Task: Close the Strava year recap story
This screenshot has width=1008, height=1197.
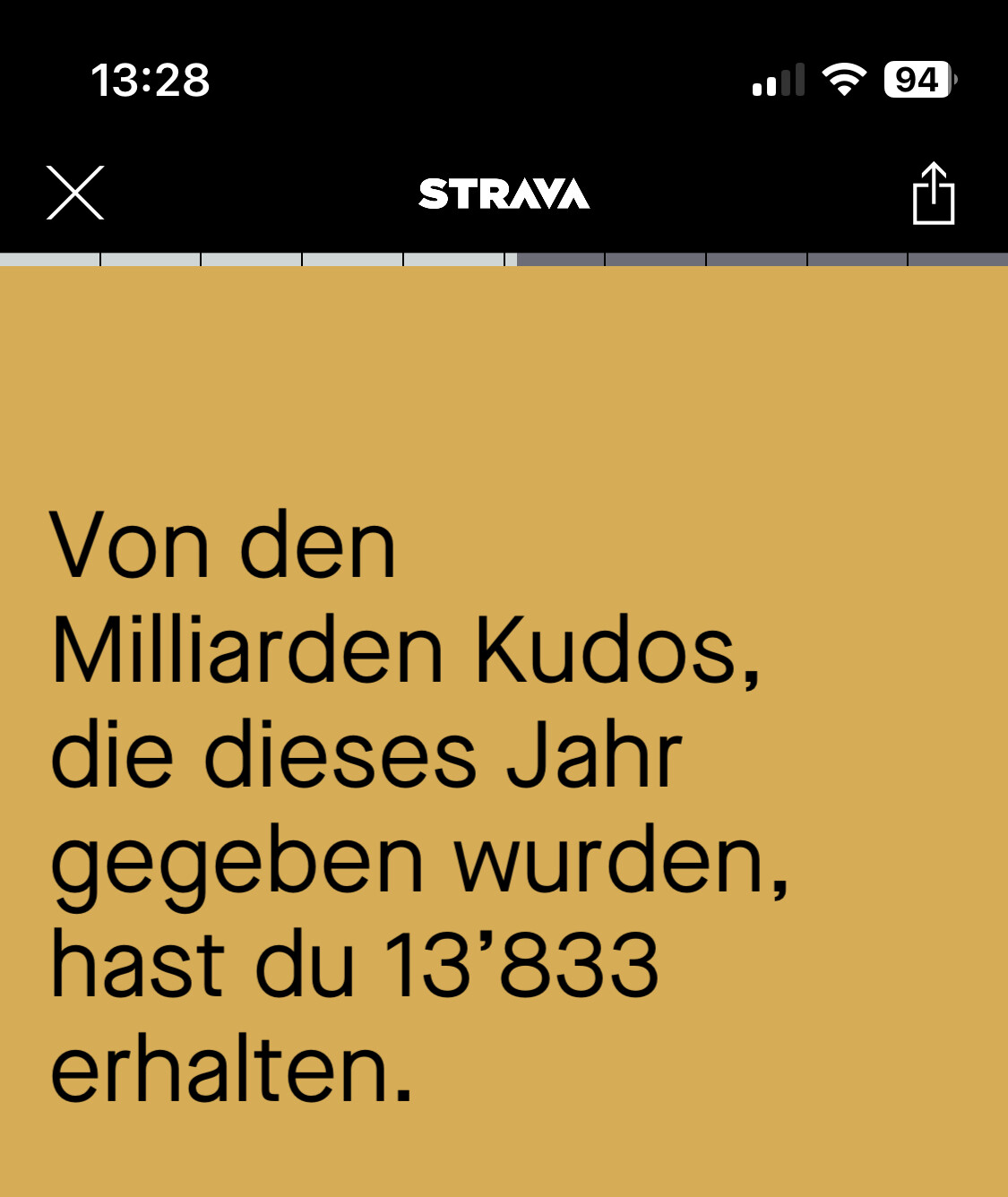Action: (75, 193)
